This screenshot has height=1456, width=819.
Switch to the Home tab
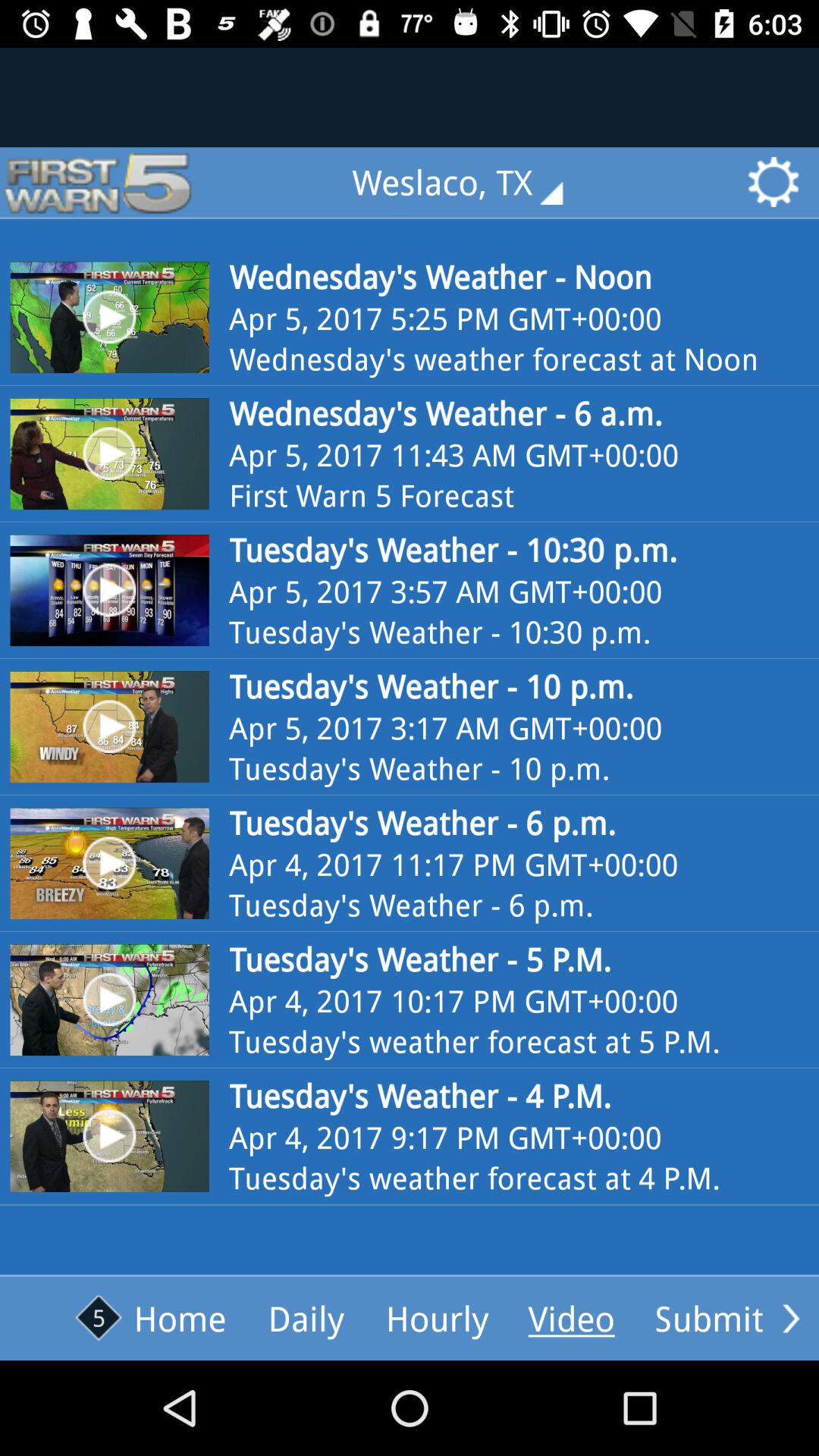[x=152, y=1319]
